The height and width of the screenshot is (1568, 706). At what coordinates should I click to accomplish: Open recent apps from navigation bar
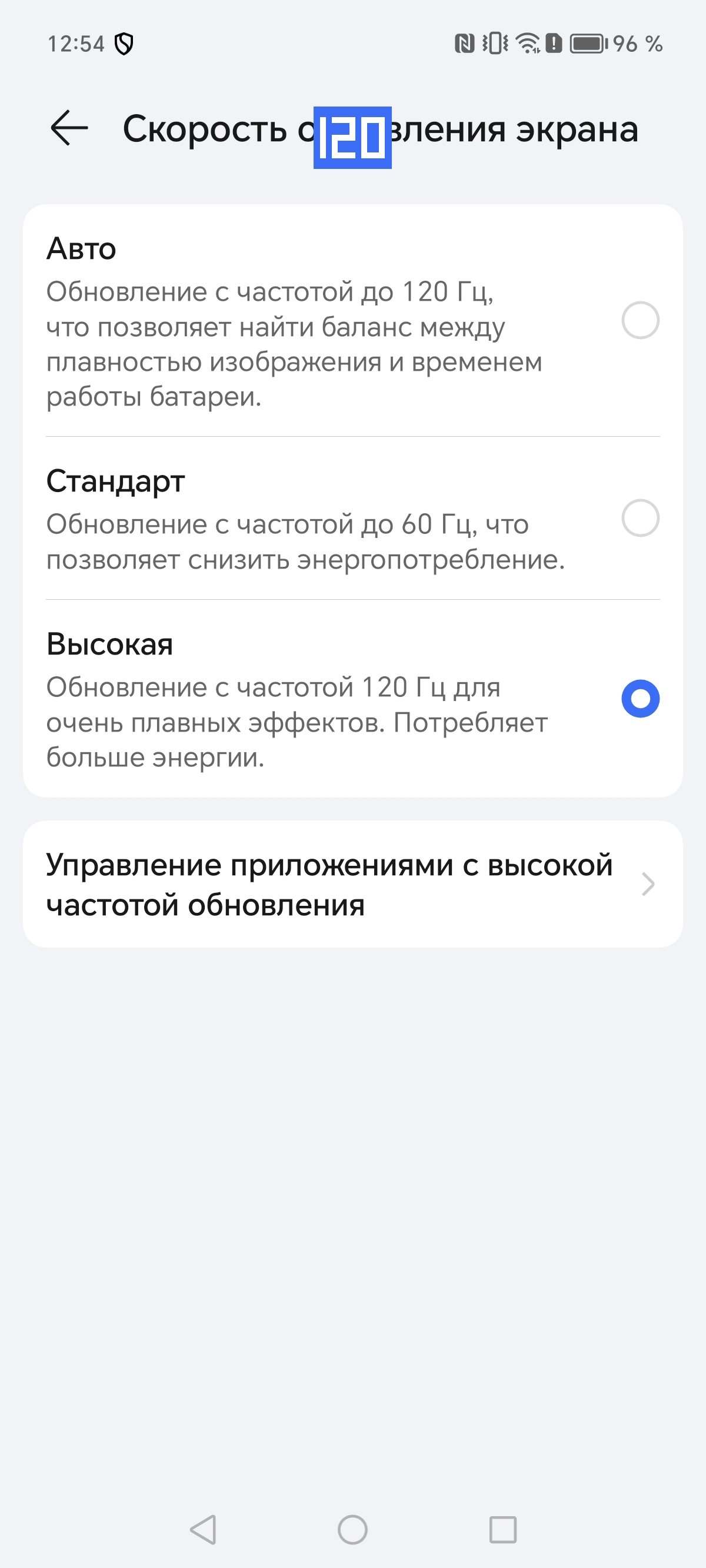coord(502,1530)
